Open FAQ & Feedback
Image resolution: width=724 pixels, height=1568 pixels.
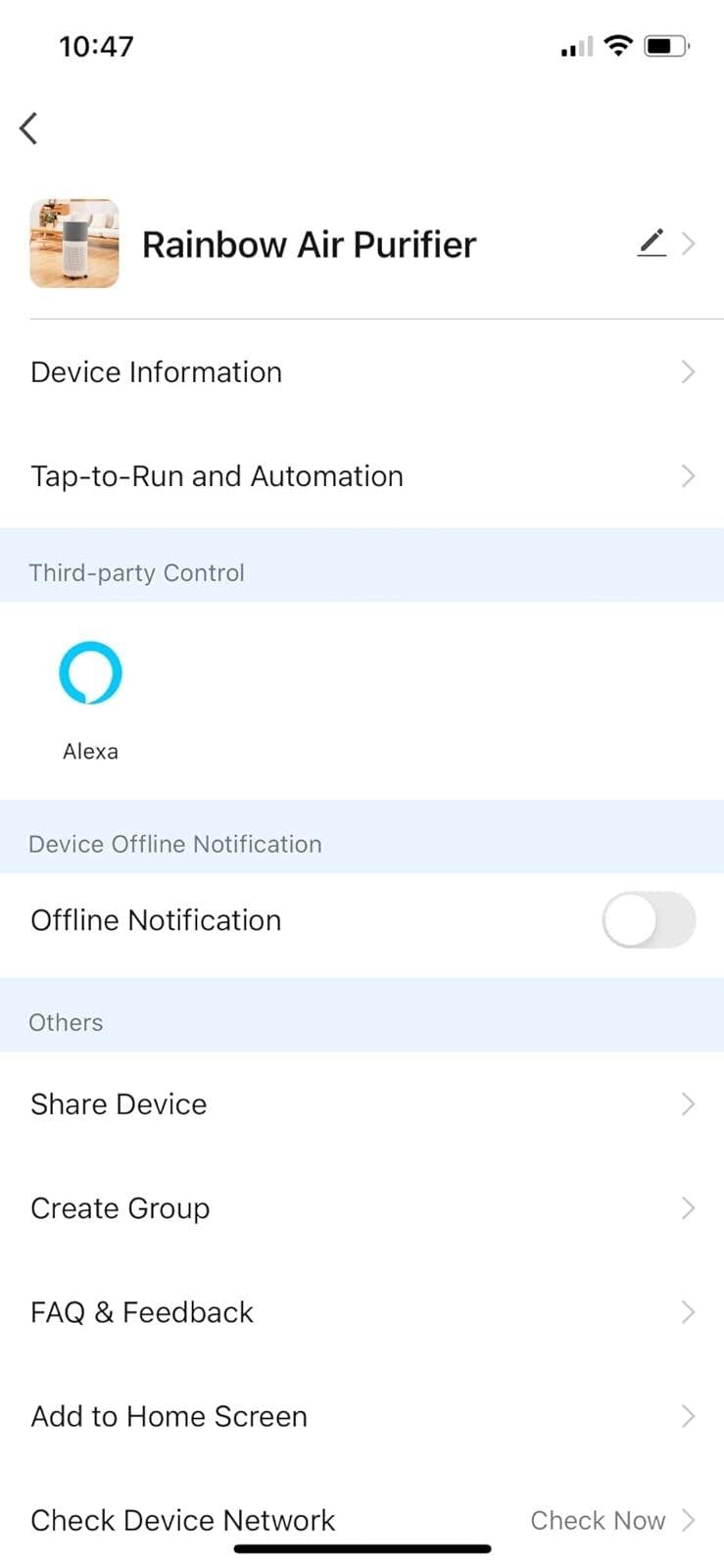(362, 1312)
